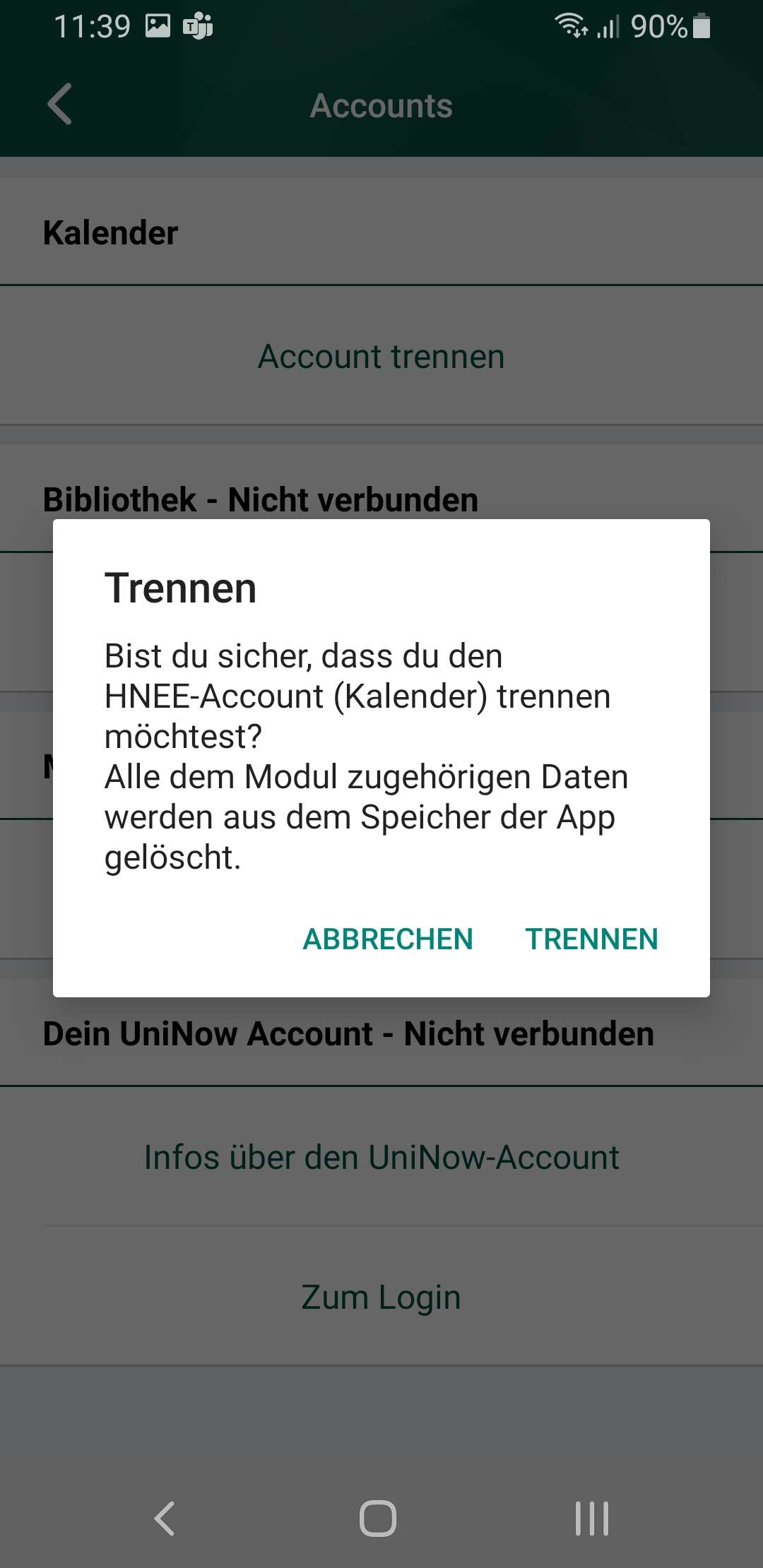This screenshot has width=763, height=1568.
Task: Tap the system home button
Action: coord(378,1518)
